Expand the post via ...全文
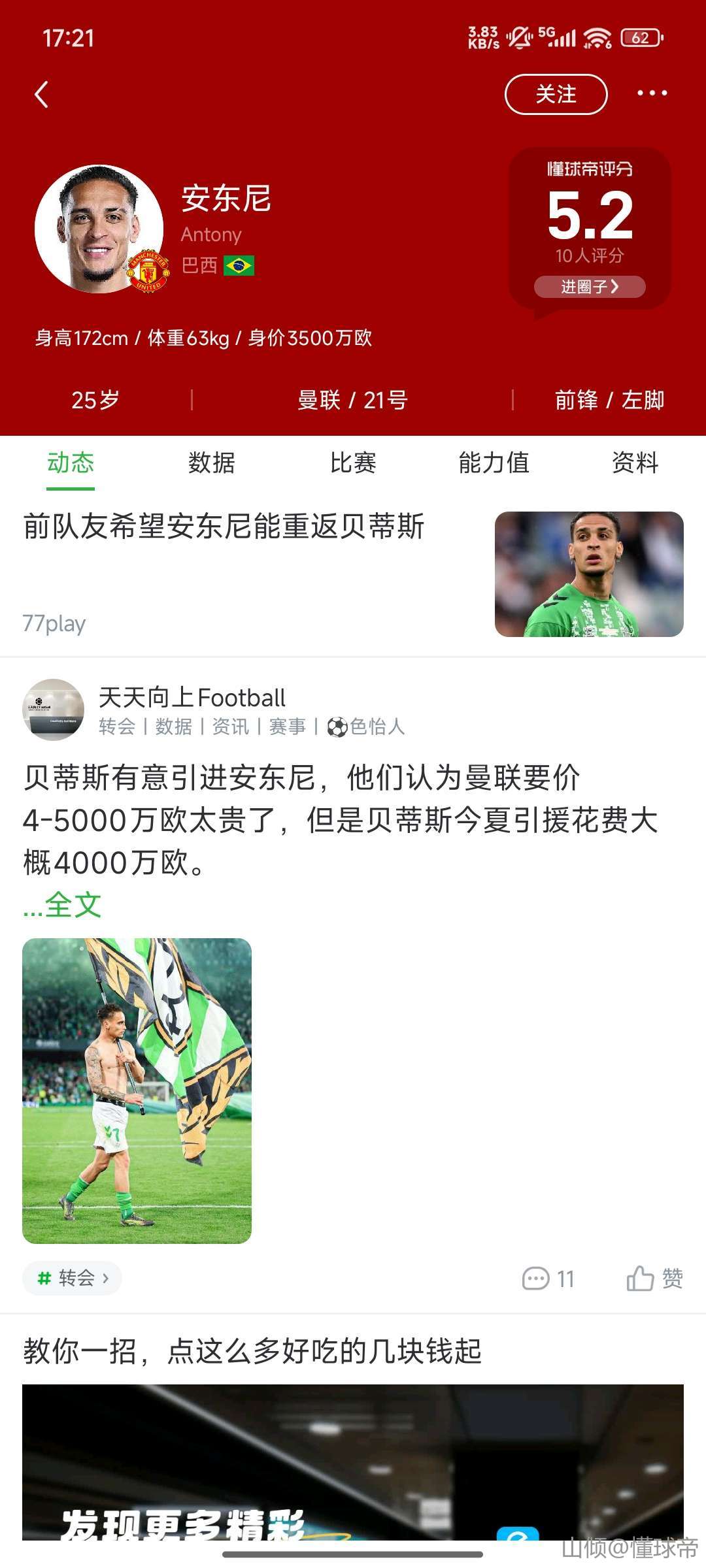The width and height of the screenshot is (706, 1568). pos(63,905)
